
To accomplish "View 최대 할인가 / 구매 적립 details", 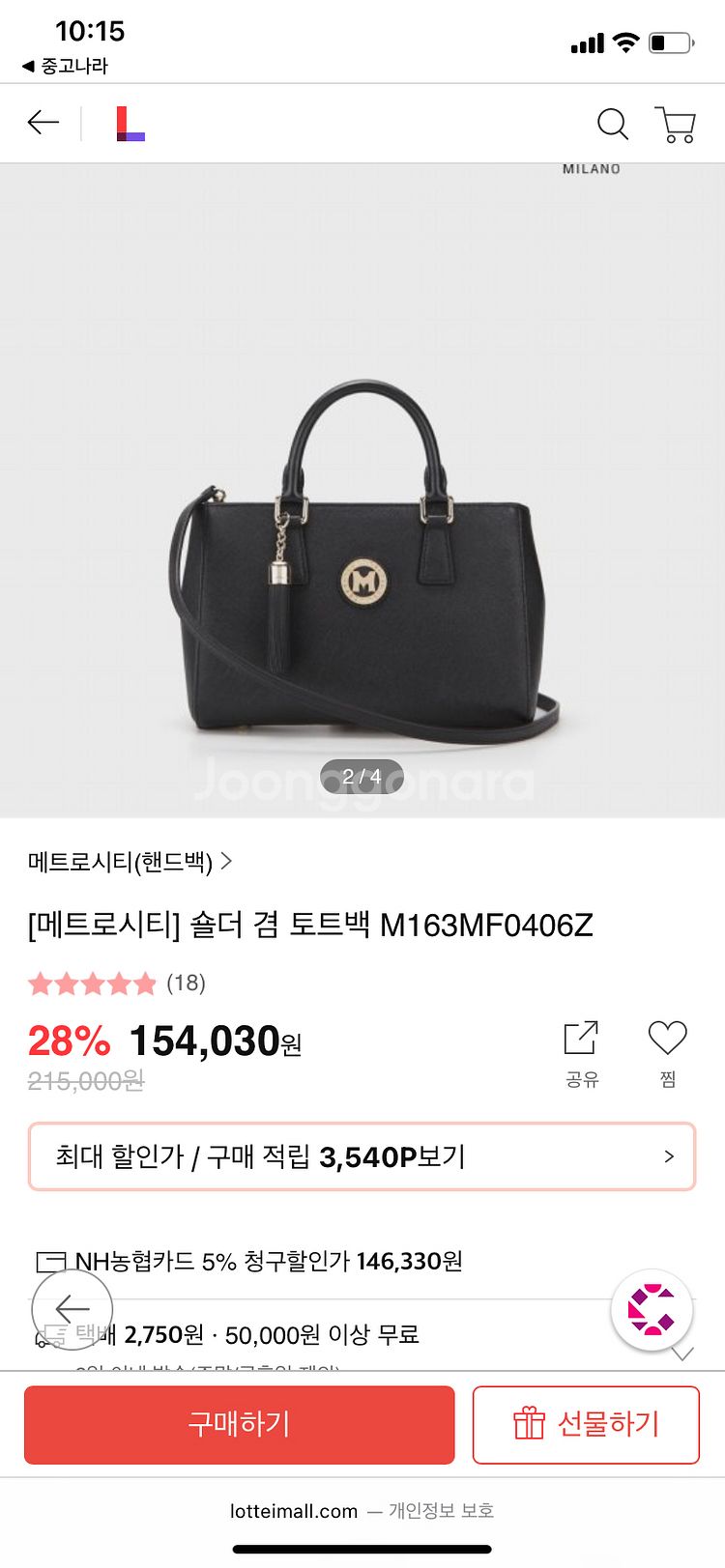I will coord(362,1156).
